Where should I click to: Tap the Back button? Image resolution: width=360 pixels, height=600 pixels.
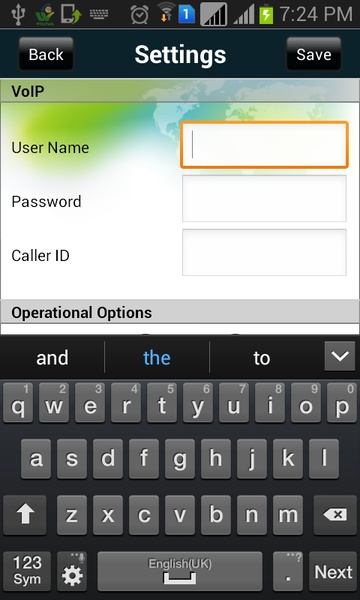click(46, 54)
